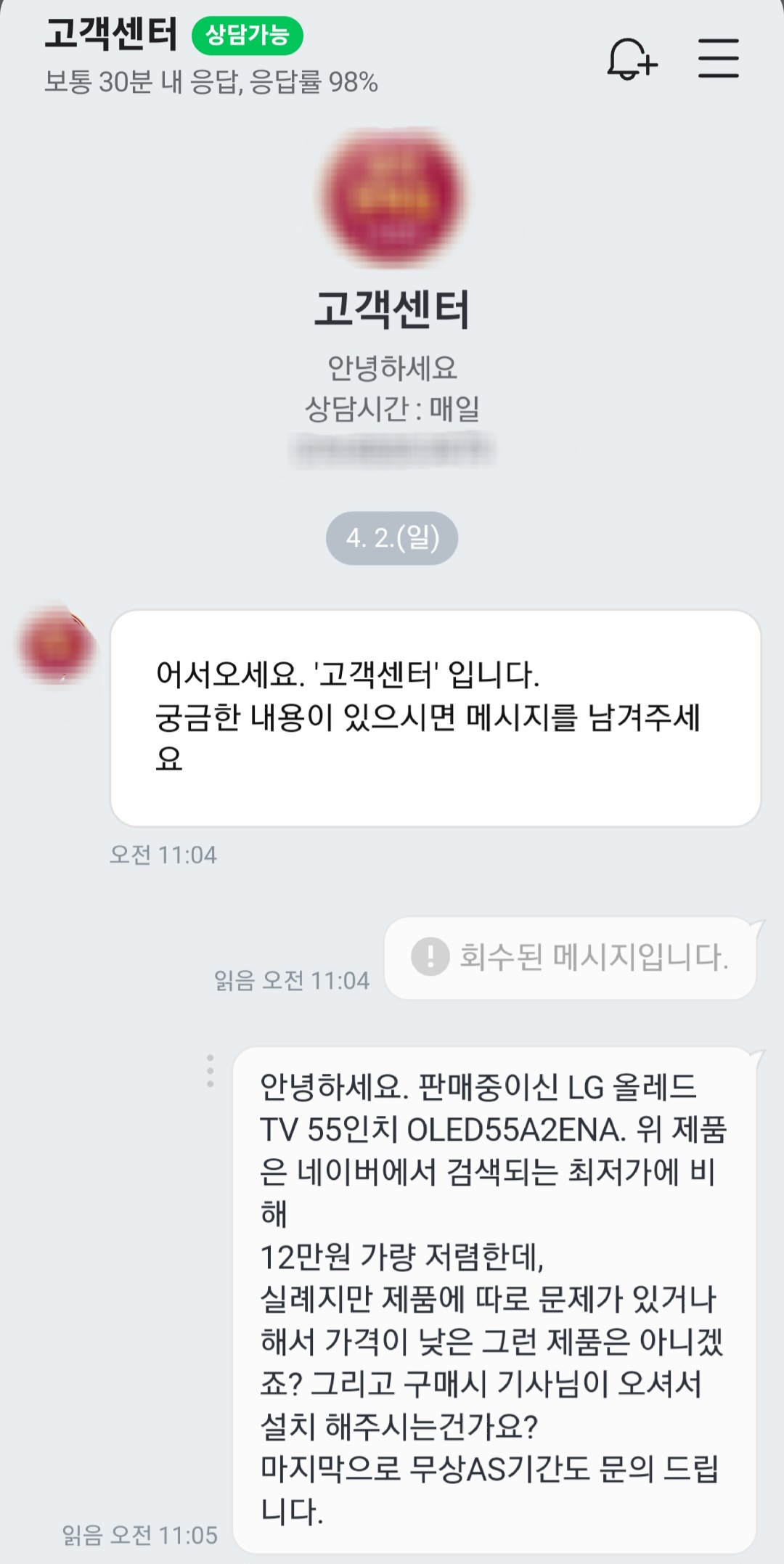Open options dots beside the LG TV message
Screen dimensions: 784x1564
211,1071
